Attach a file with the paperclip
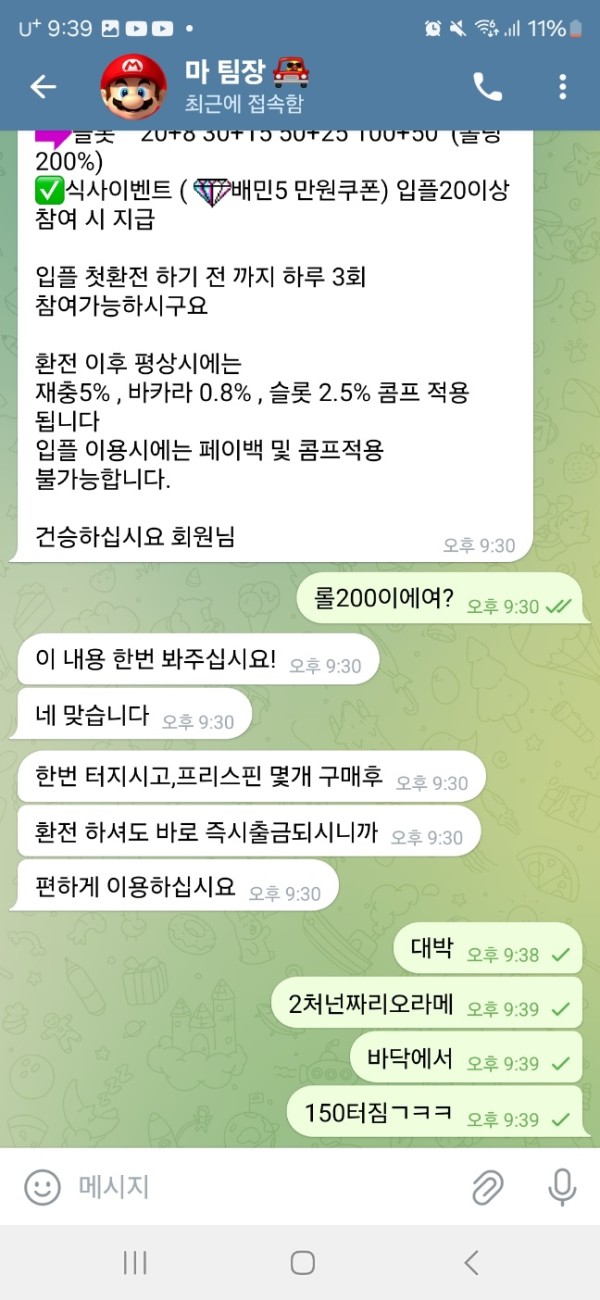600x1300 pixels. click(x=487, y=1187)
